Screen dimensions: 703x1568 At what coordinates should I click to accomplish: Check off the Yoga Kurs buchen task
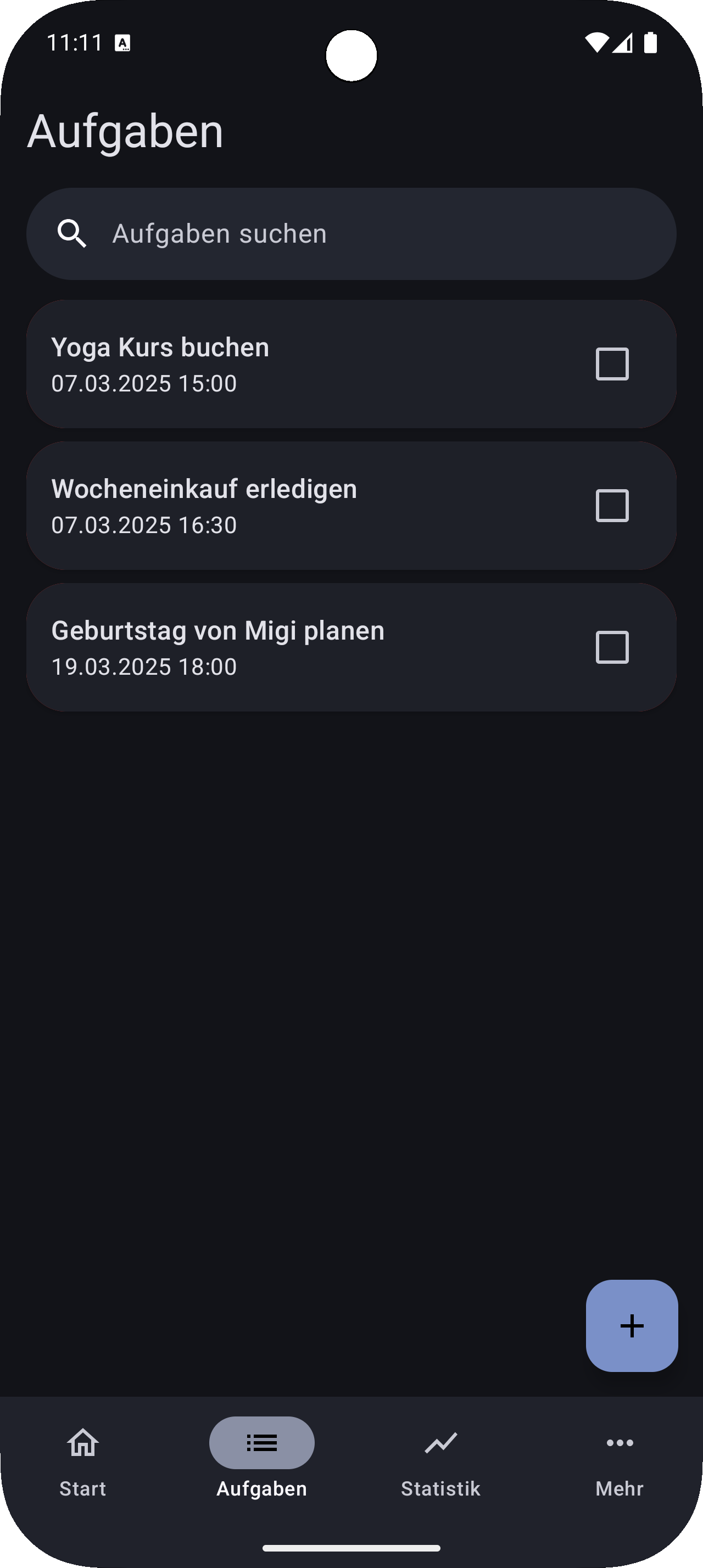[611, 363]
